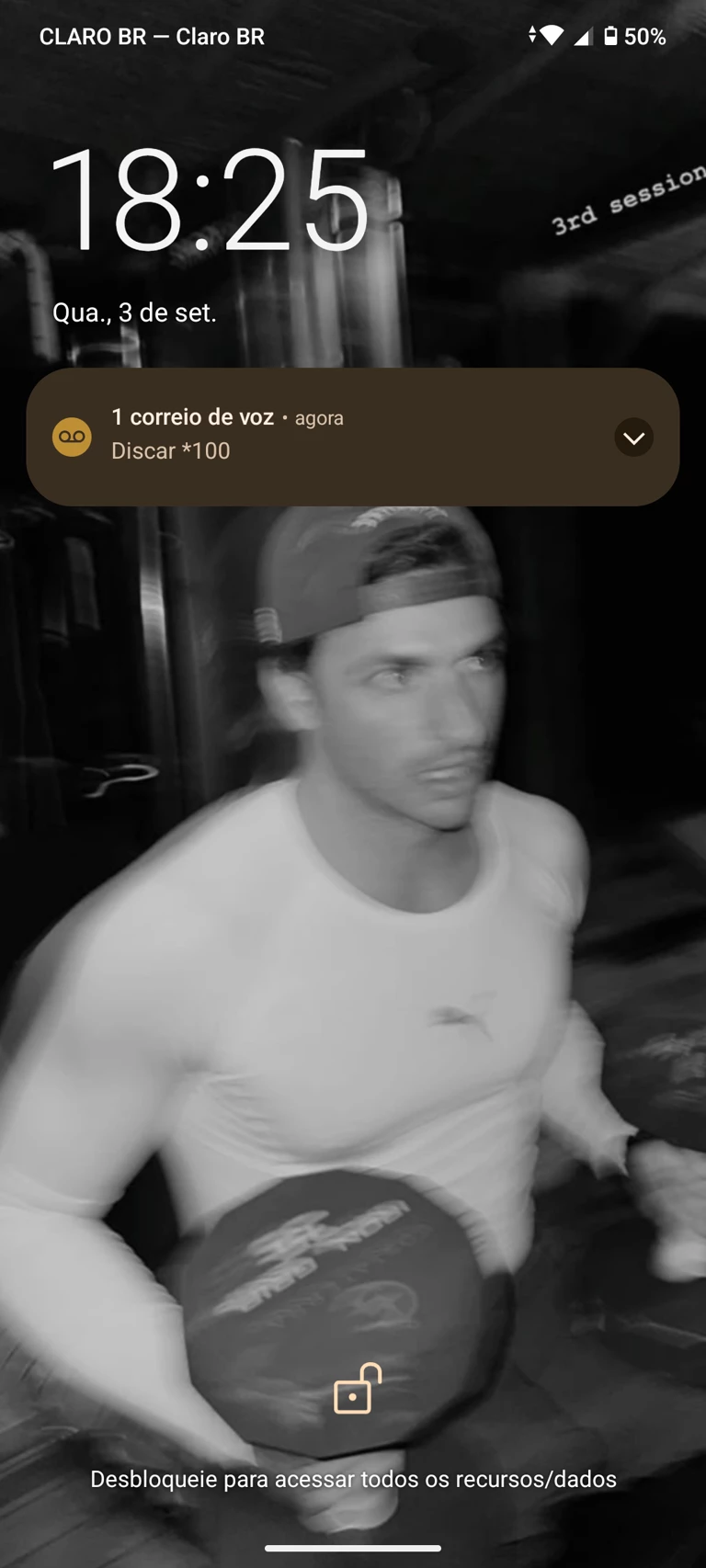Image resolution: width=706 pixels, height=1568 pixels.
Task: Expand the voicemail notification chevron
Action: 633,437
